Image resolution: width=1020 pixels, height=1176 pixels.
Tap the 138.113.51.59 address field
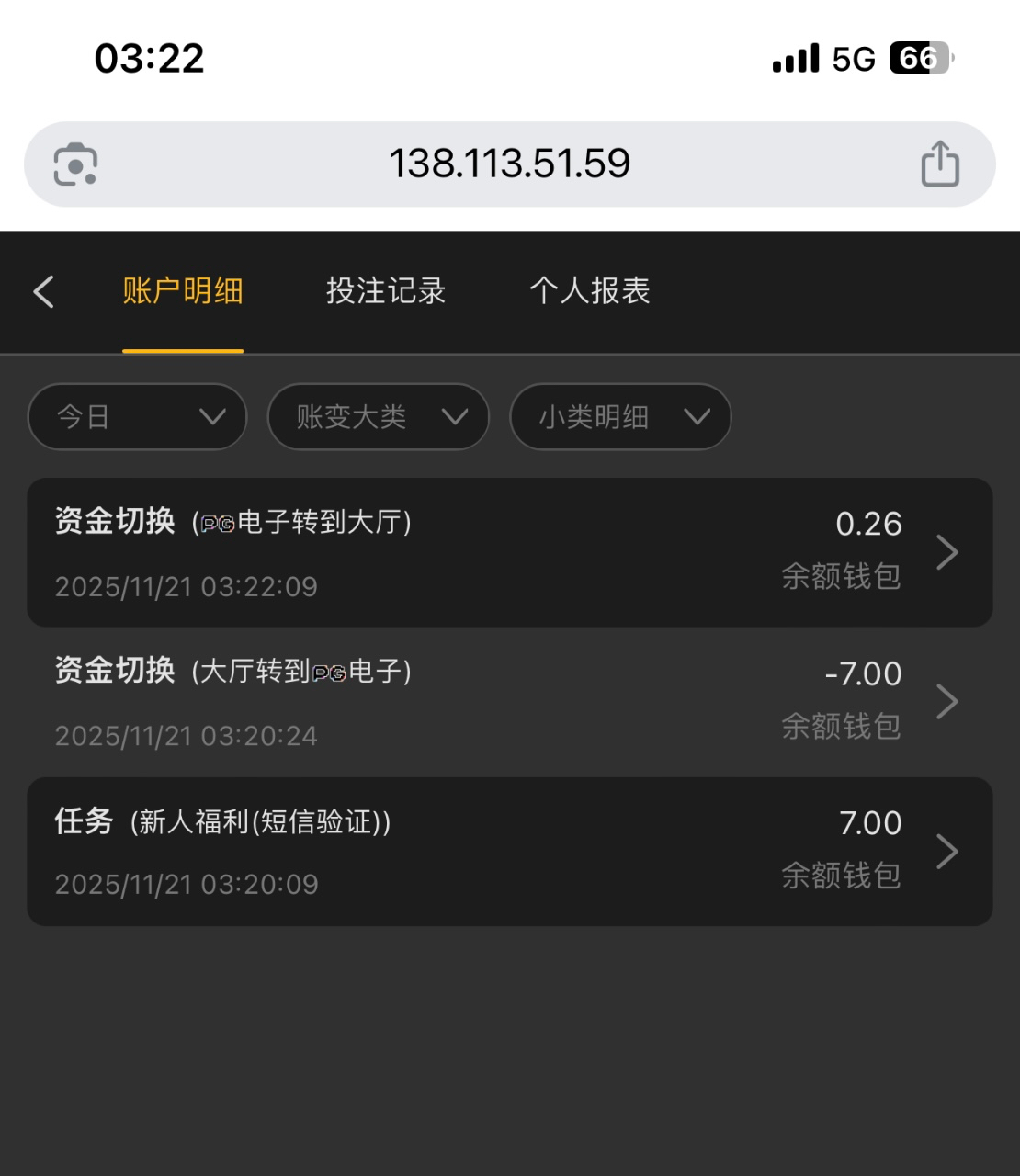point(509,164)
